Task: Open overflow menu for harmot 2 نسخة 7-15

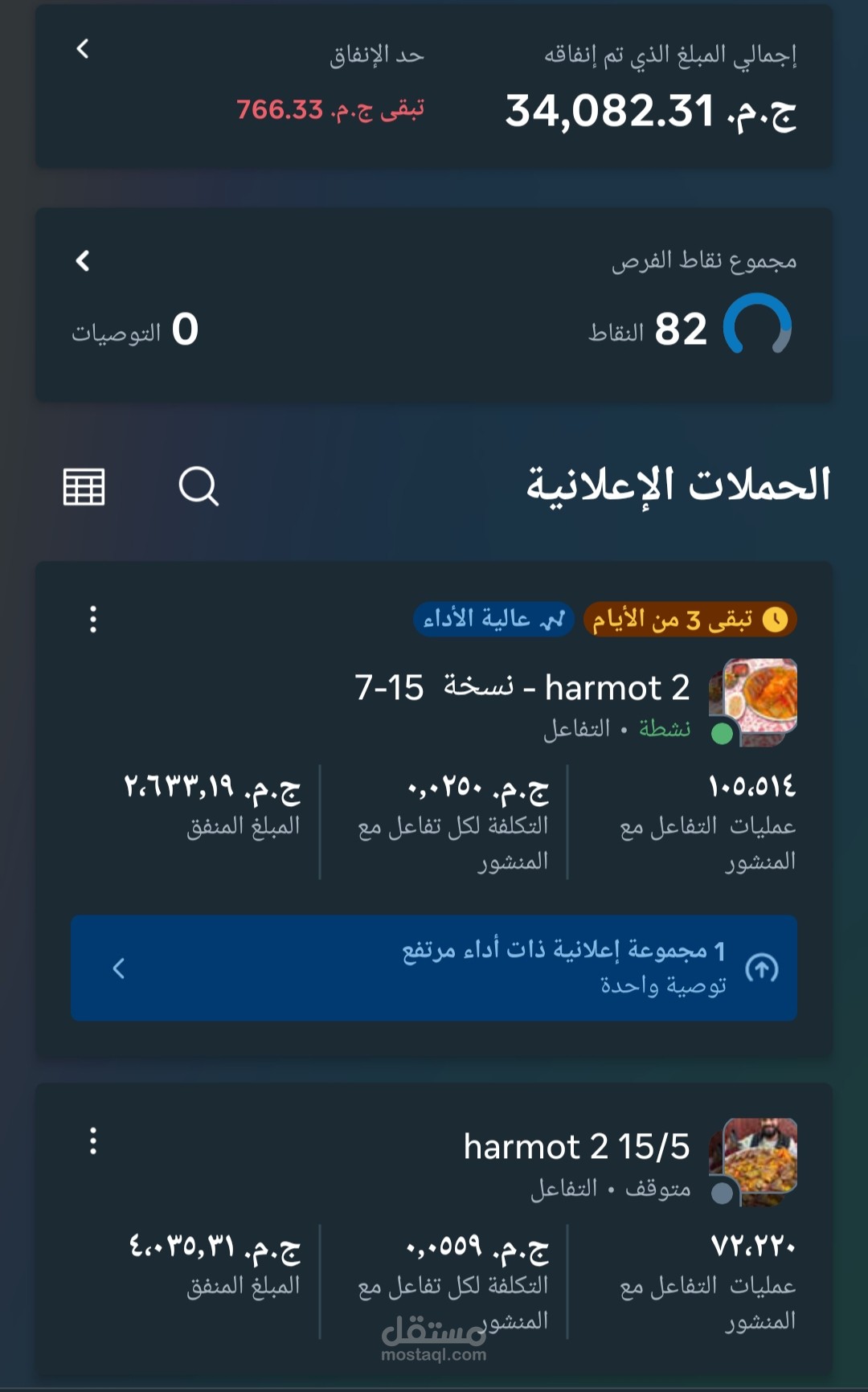Action: click(93, 620)
